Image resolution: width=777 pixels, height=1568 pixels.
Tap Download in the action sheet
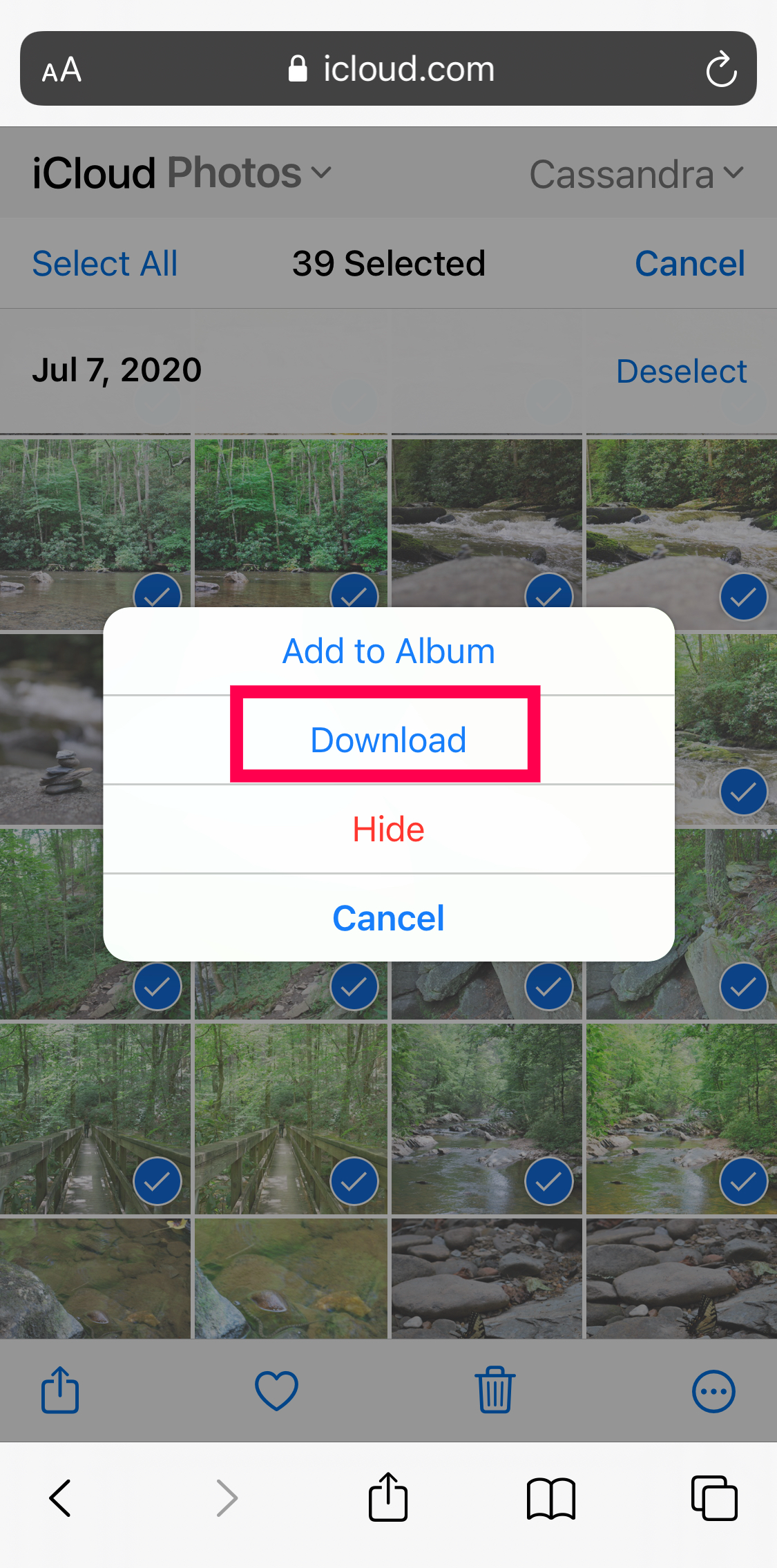tap(388, 740)
